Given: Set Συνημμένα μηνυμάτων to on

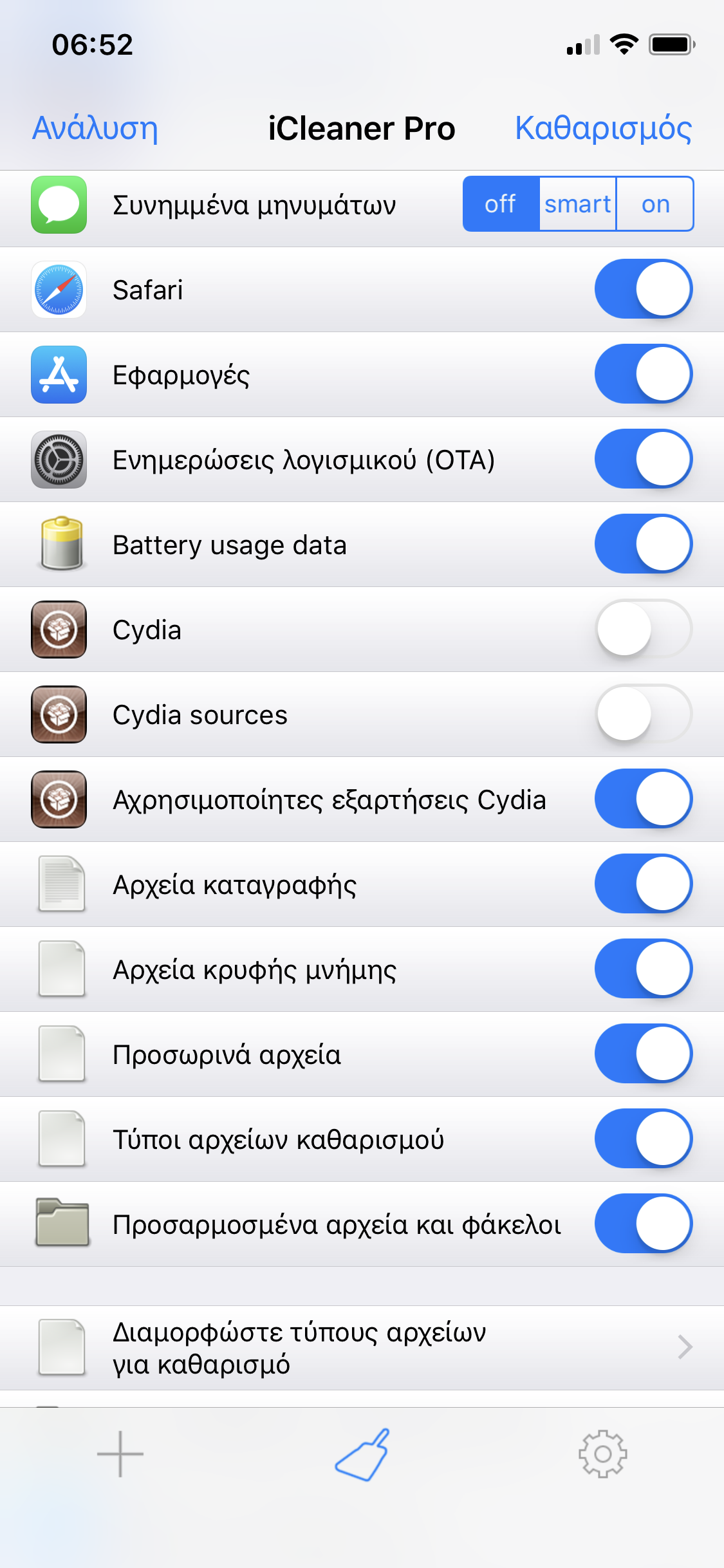Looking at the screenshot, I should 655,204.
